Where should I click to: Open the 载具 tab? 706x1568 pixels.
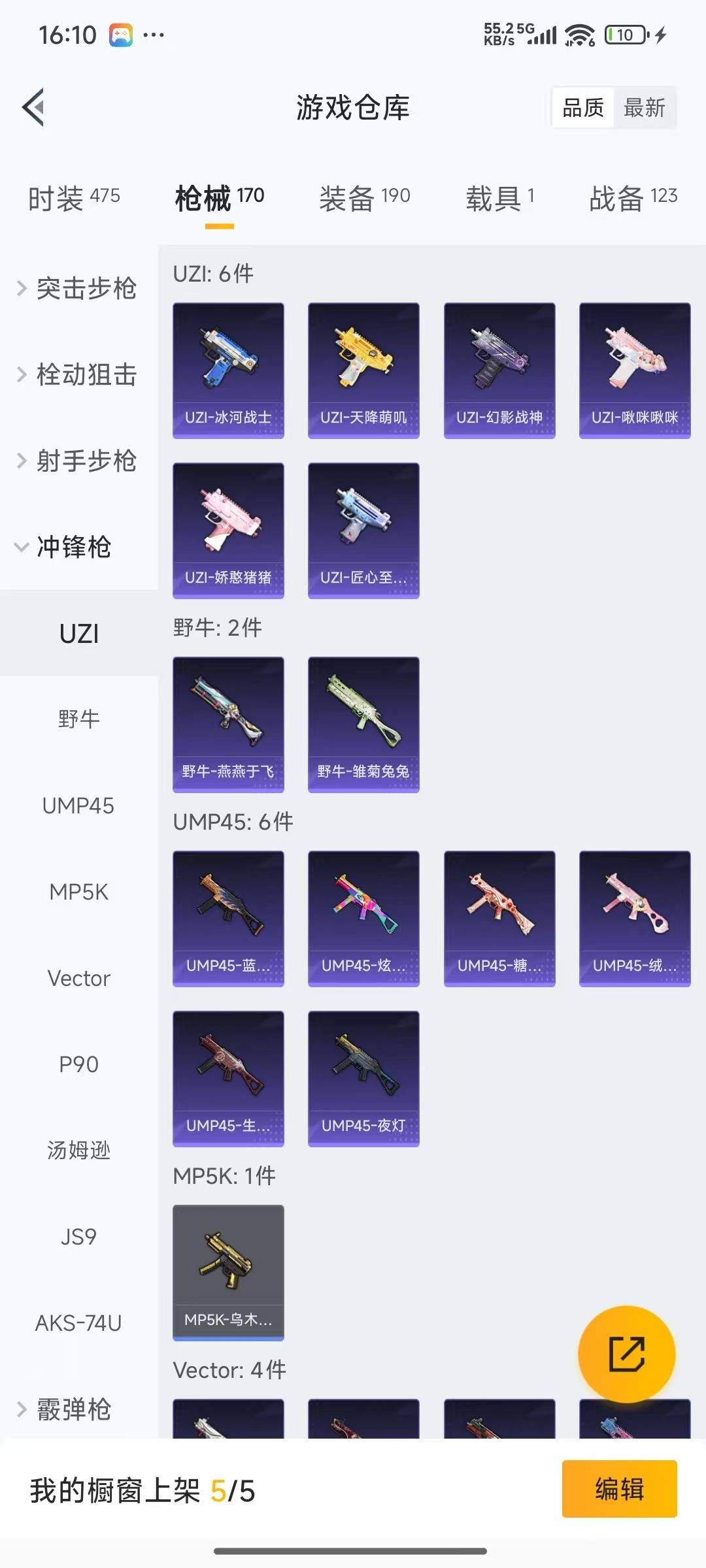click(500, 197)
